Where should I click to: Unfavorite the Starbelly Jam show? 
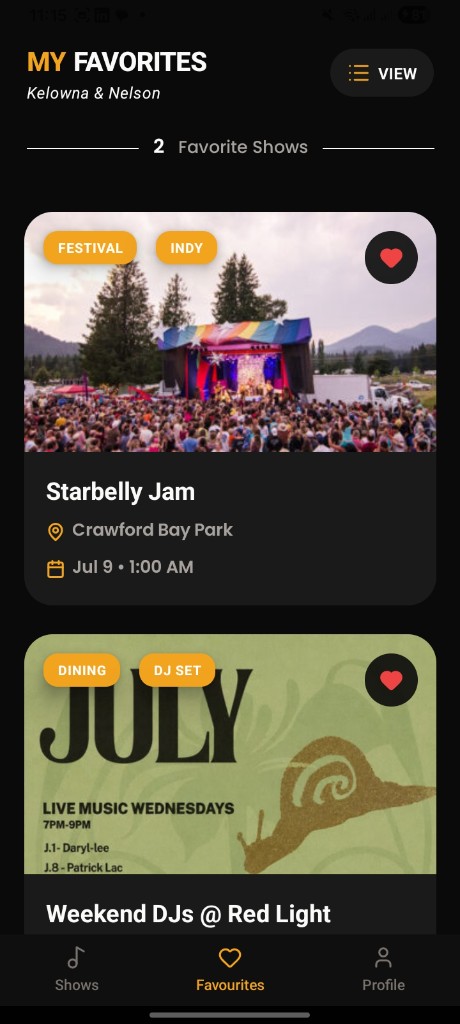tap(391, 258)
